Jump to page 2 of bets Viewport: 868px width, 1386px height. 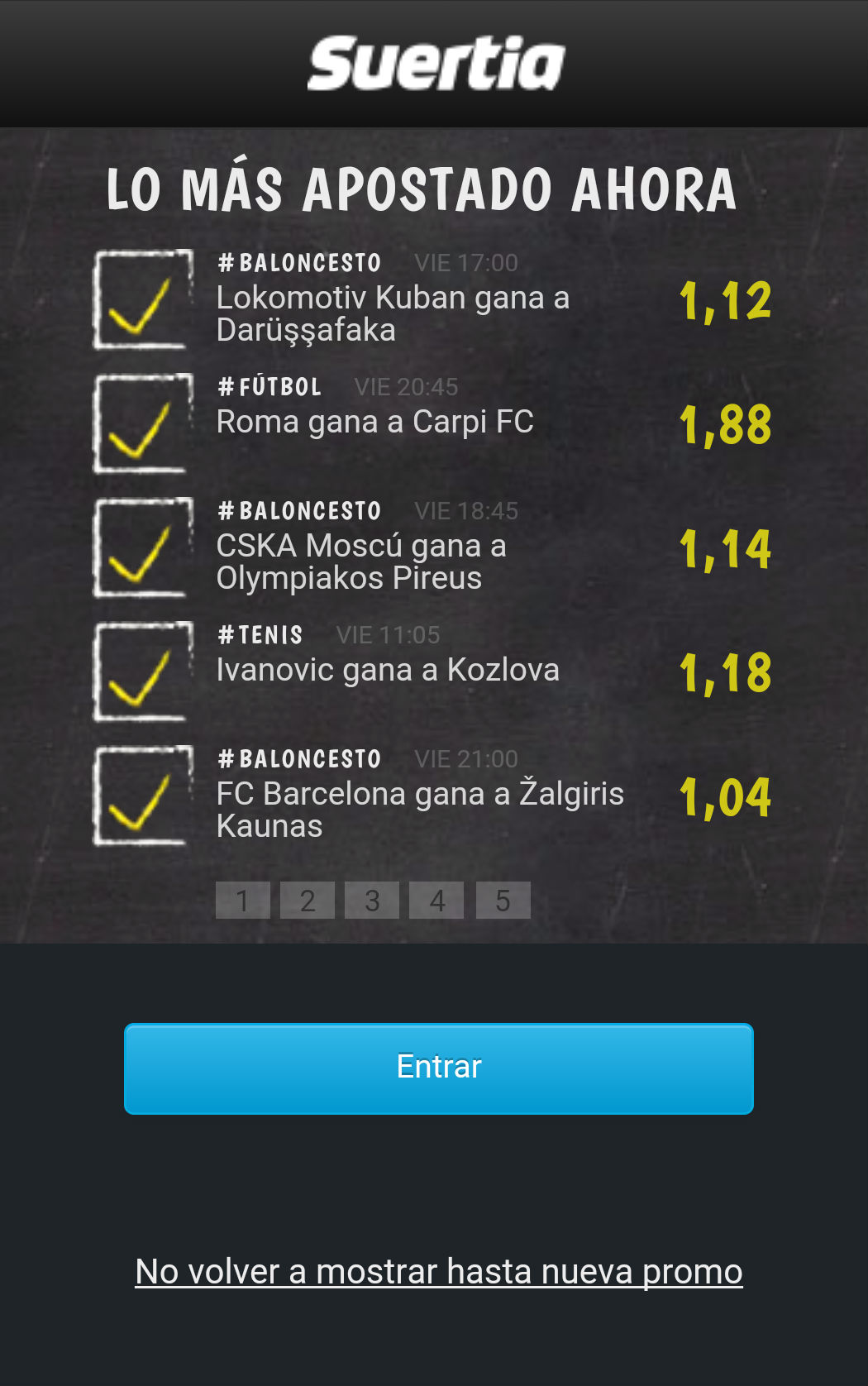click(308, 900)
